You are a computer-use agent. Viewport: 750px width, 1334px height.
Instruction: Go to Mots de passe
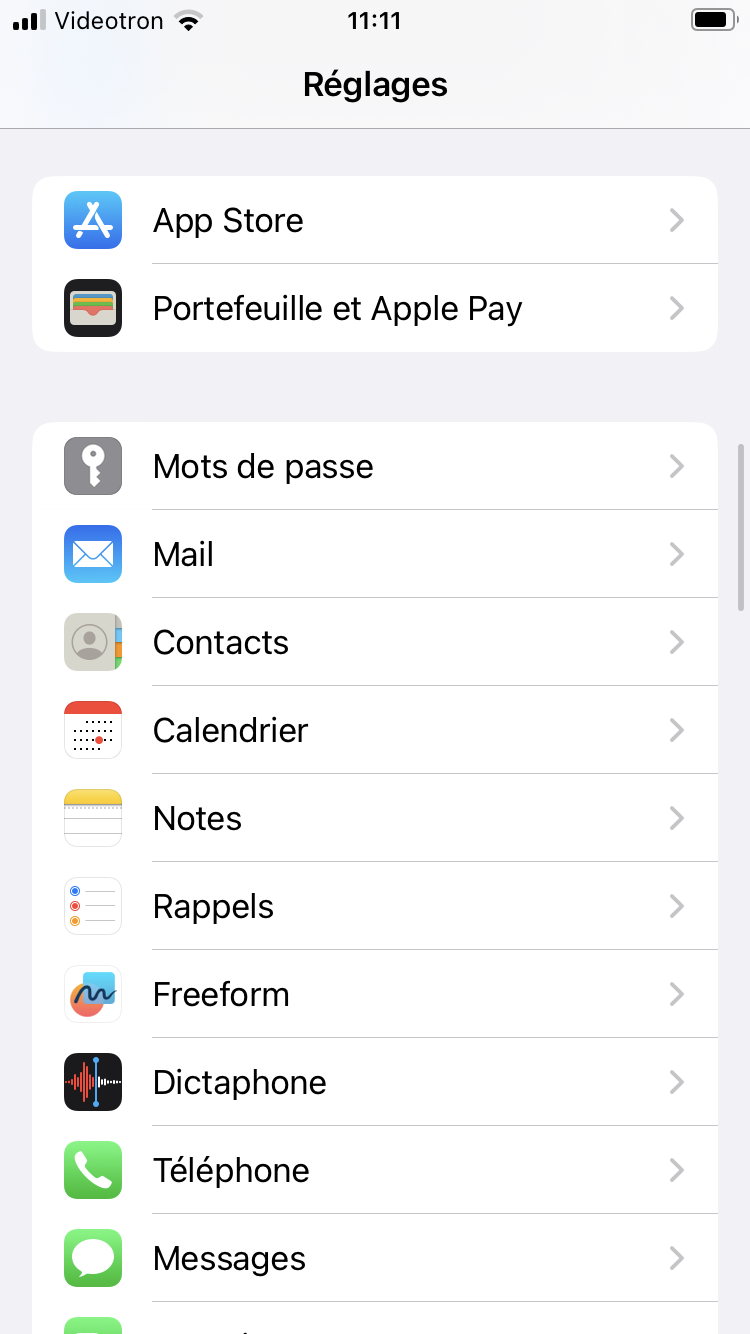coord(375,466)
